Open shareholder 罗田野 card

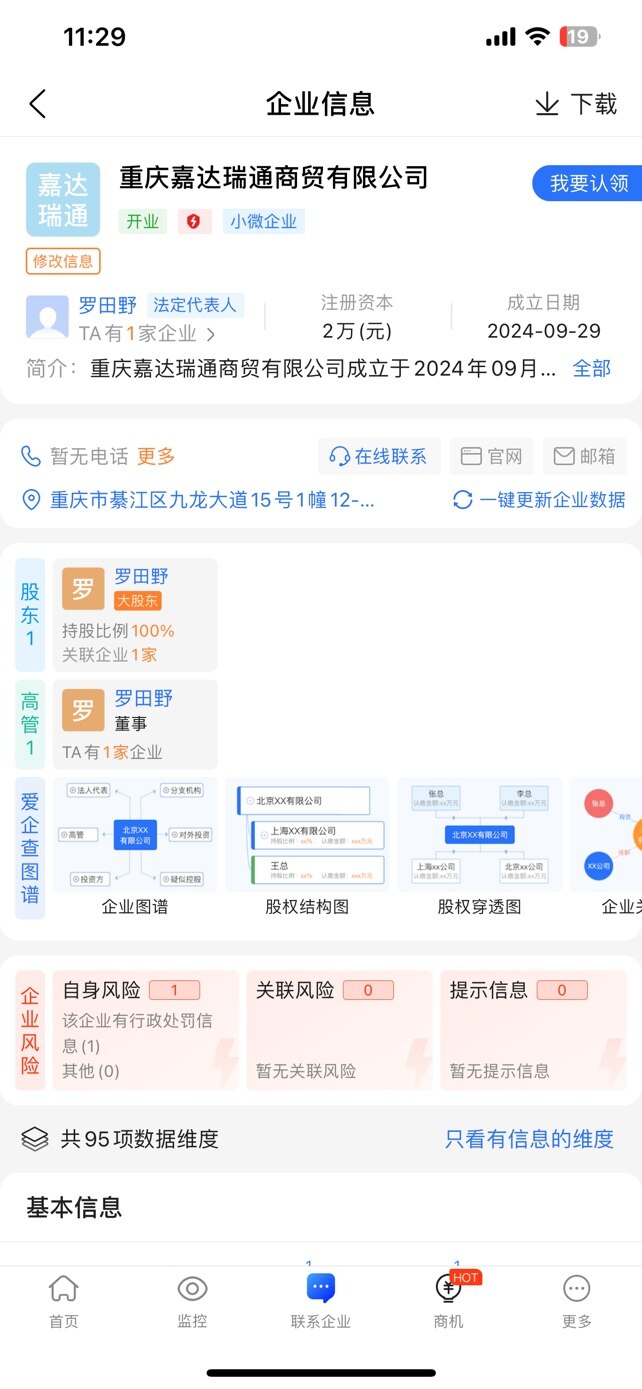135,614
